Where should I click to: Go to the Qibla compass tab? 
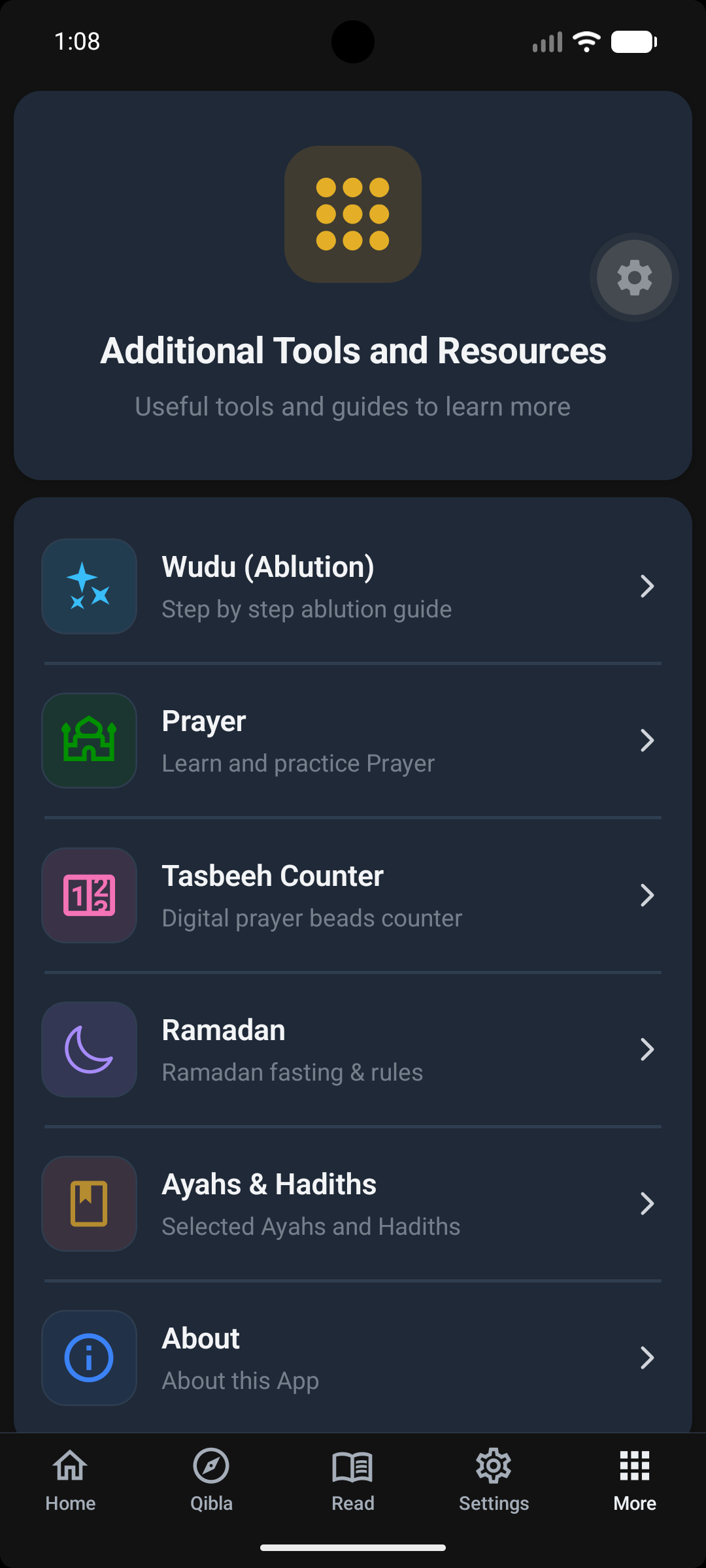click(211, 1480)
